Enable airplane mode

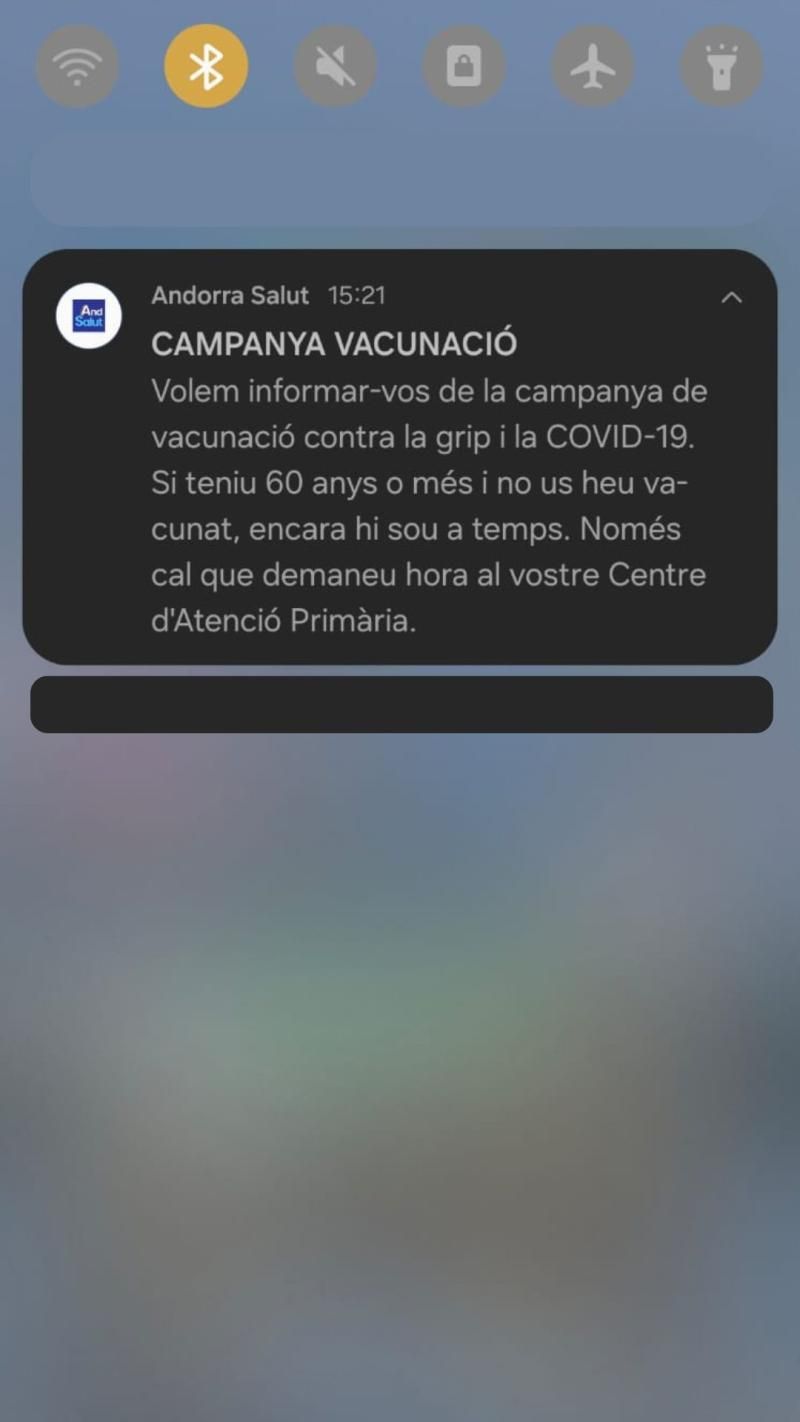click(x=593, y=66)
